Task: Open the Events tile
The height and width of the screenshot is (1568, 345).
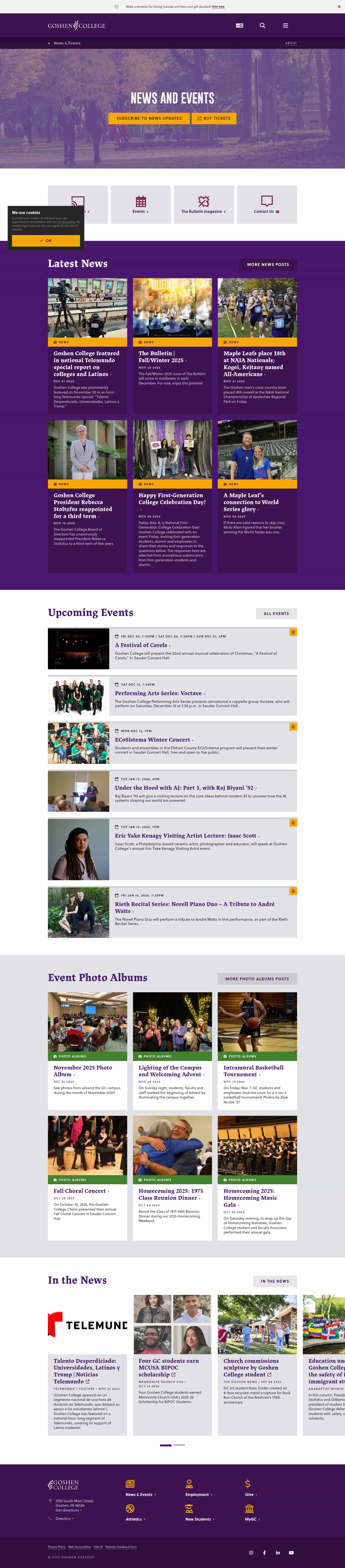Action: (141, 204)
